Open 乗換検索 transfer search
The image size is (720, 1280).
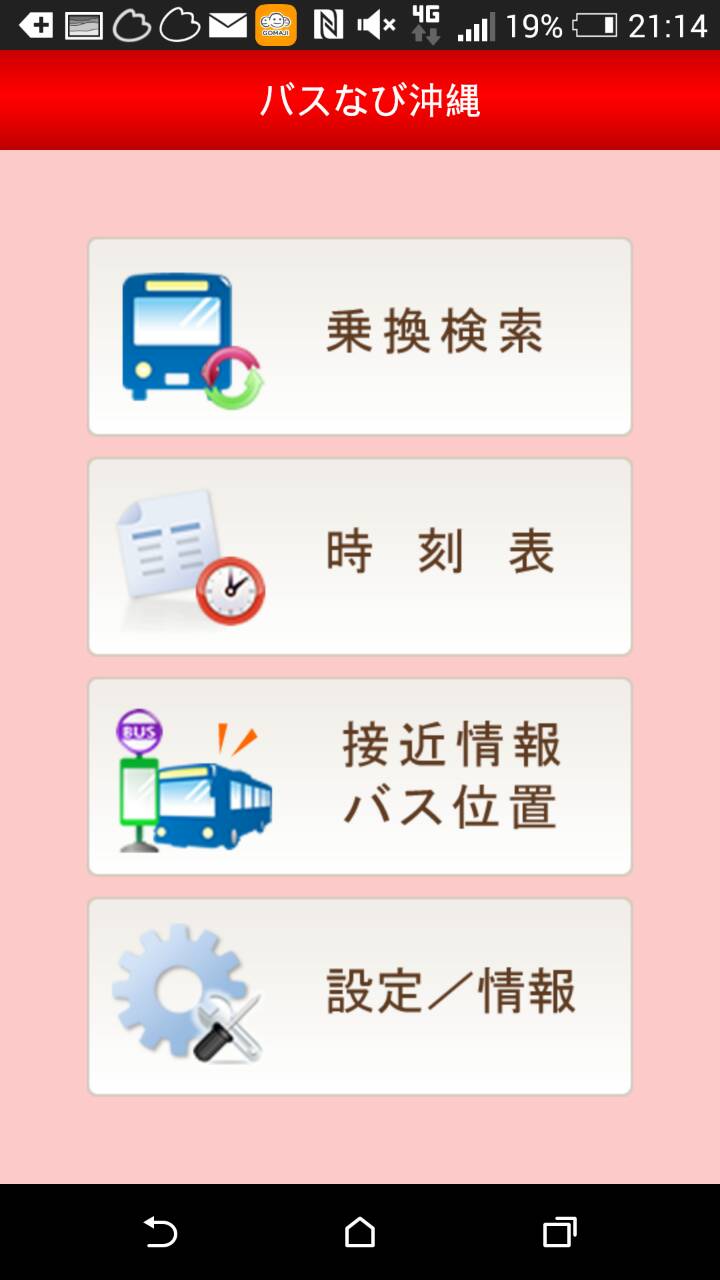(360, 337)
